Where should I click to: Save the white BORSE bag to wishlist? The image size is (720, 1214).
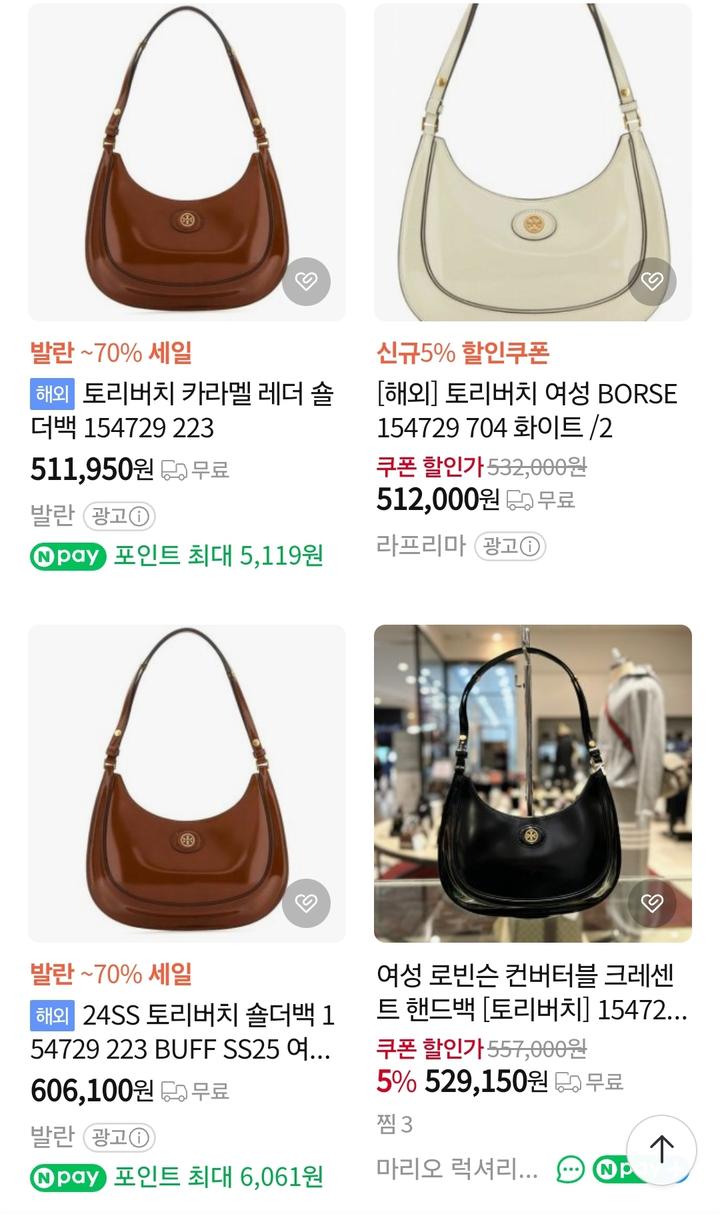[652, 282]
